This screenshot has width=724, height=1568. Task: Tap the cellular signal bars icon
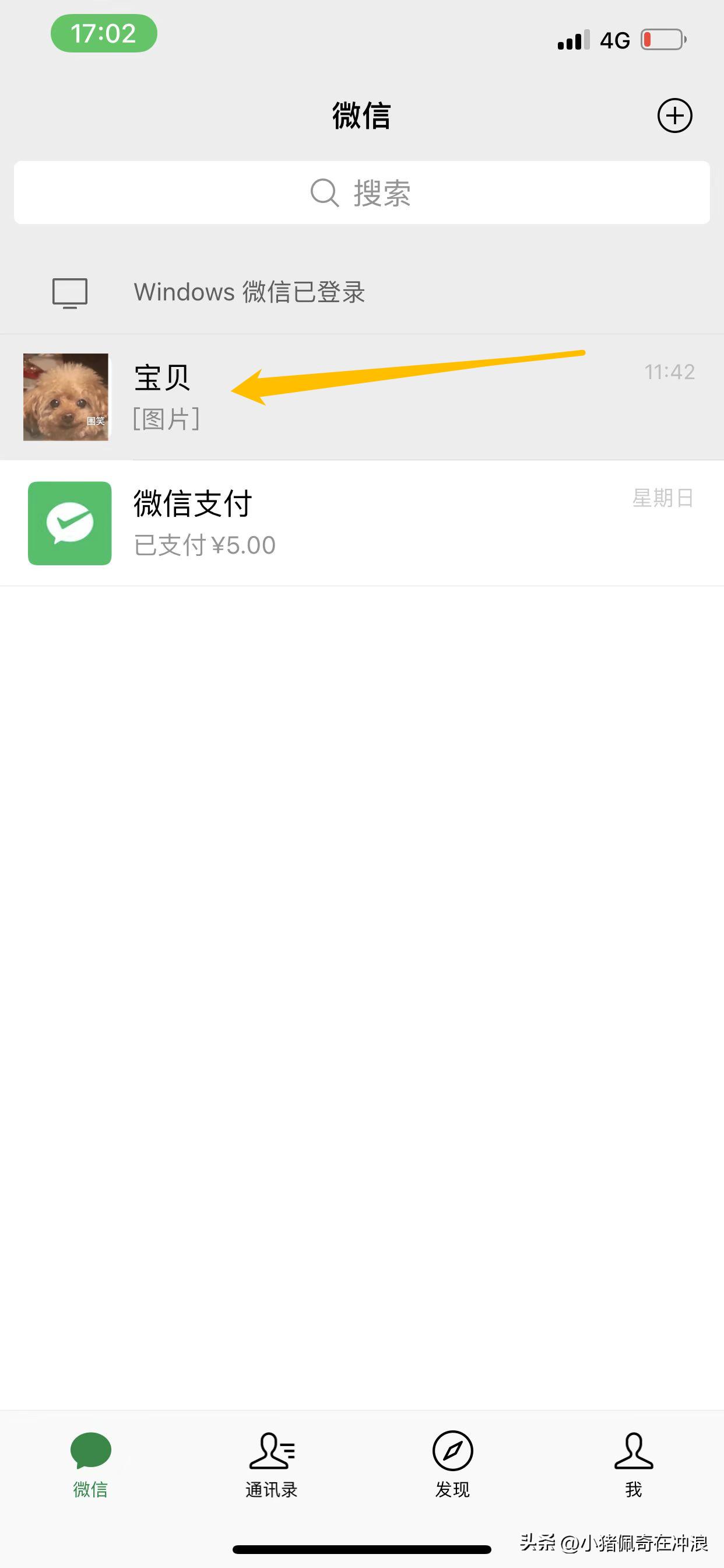572,38
